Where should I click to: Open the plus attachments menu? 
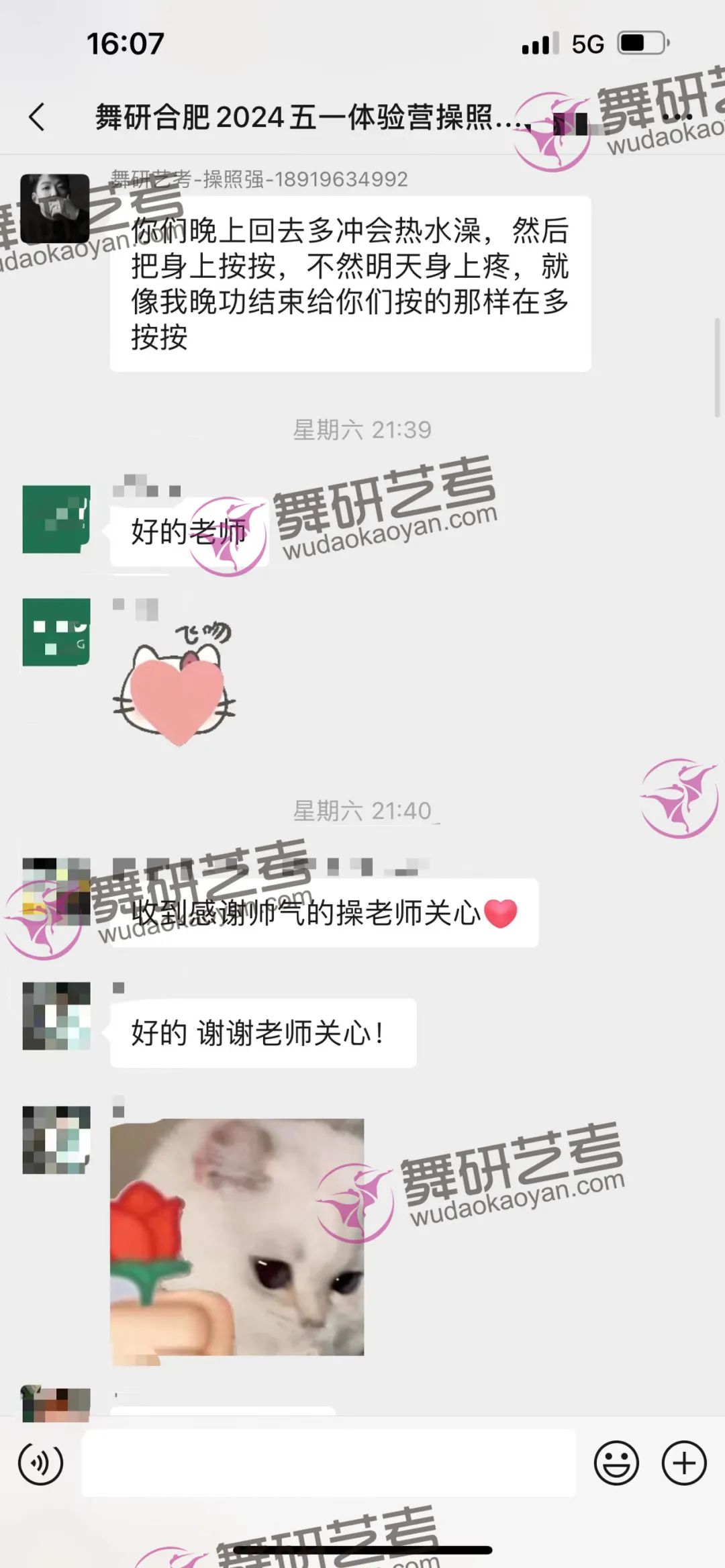[x=684, y=1463]
